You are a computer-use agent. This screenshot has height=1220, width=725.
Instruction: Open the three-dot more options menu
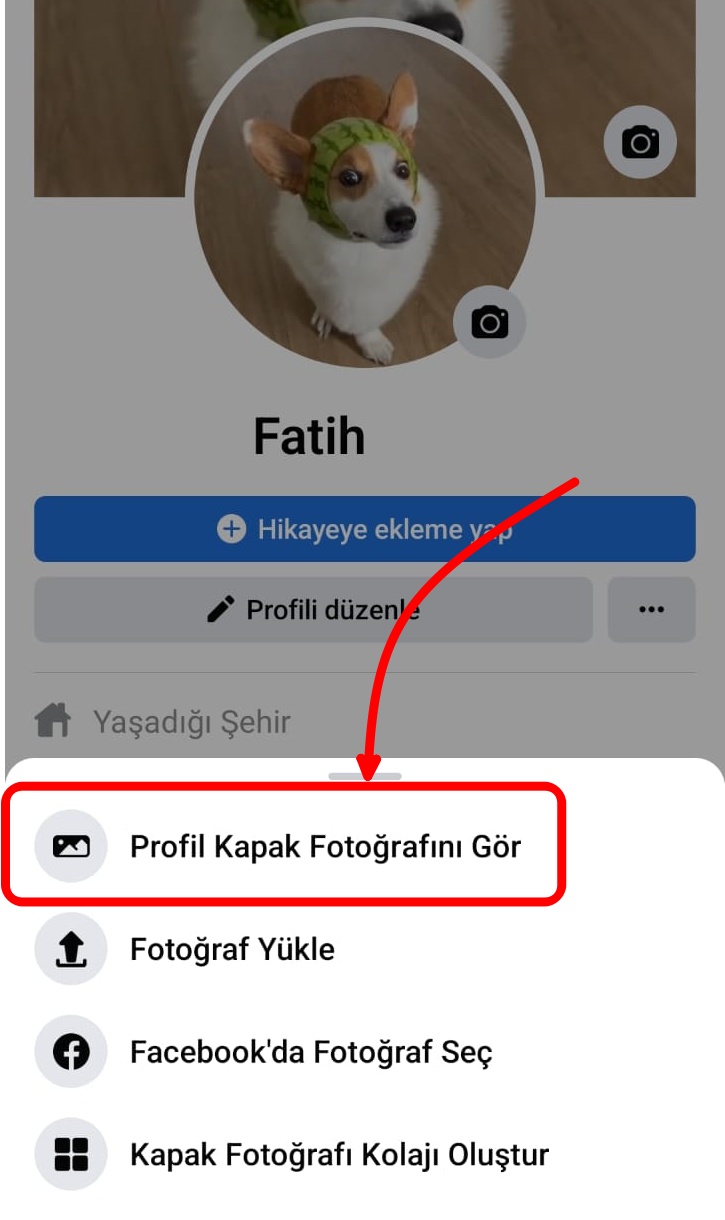pyautogui.click(x=651, y=610)
